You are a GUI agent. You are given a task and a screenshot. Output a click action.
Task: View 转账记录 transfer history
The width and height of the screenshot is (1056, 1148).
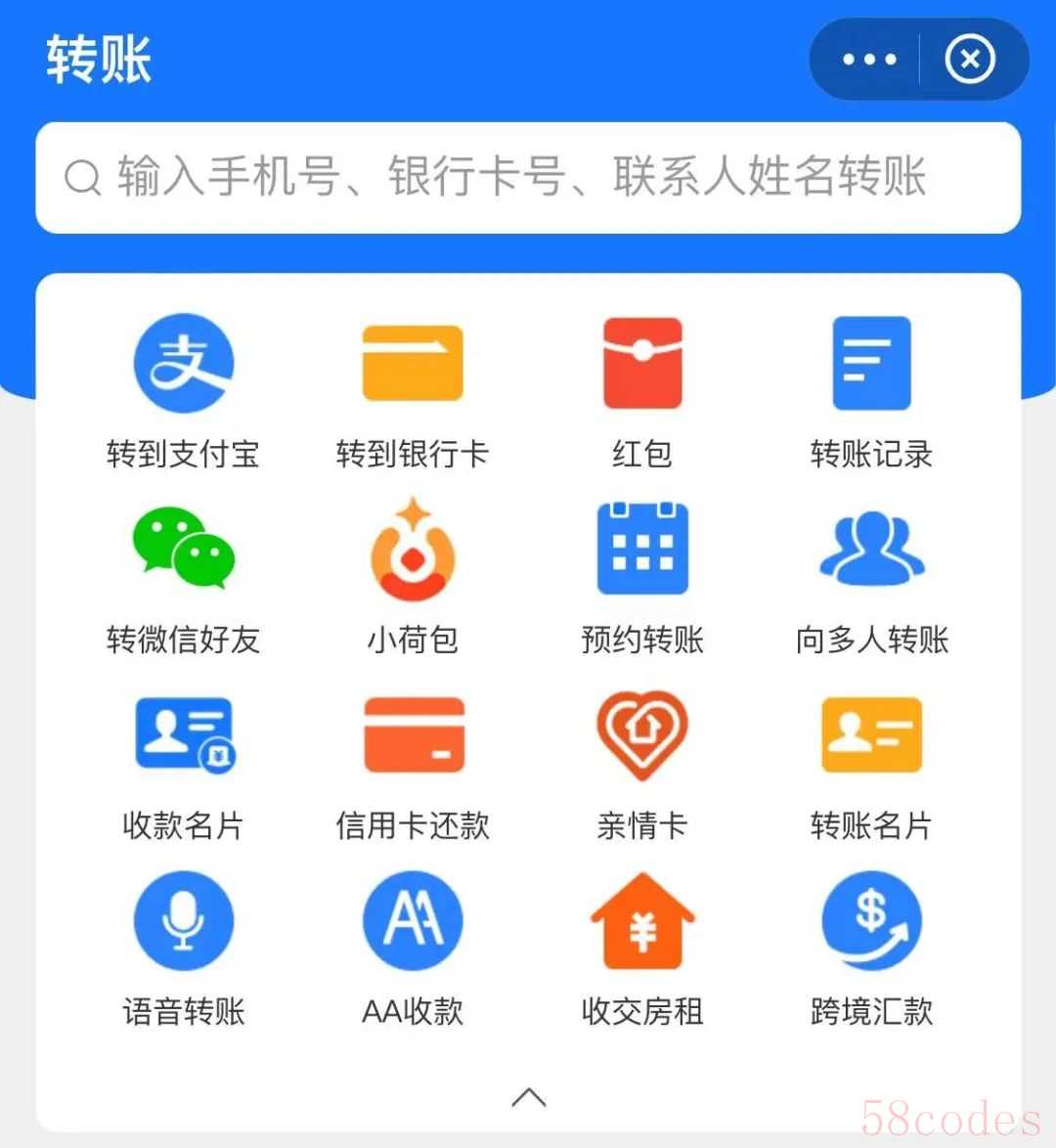(871, 365)
